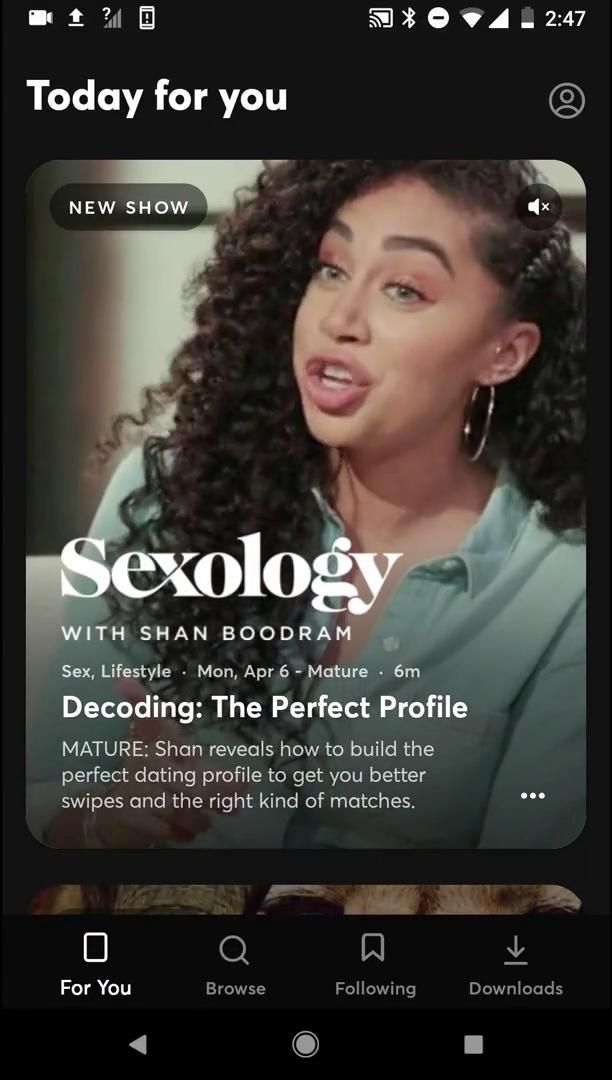This screenshot has width=612, height=1080.
Task: Open more options for Decoding: The Perfect Profile
Action: (533, 796)
